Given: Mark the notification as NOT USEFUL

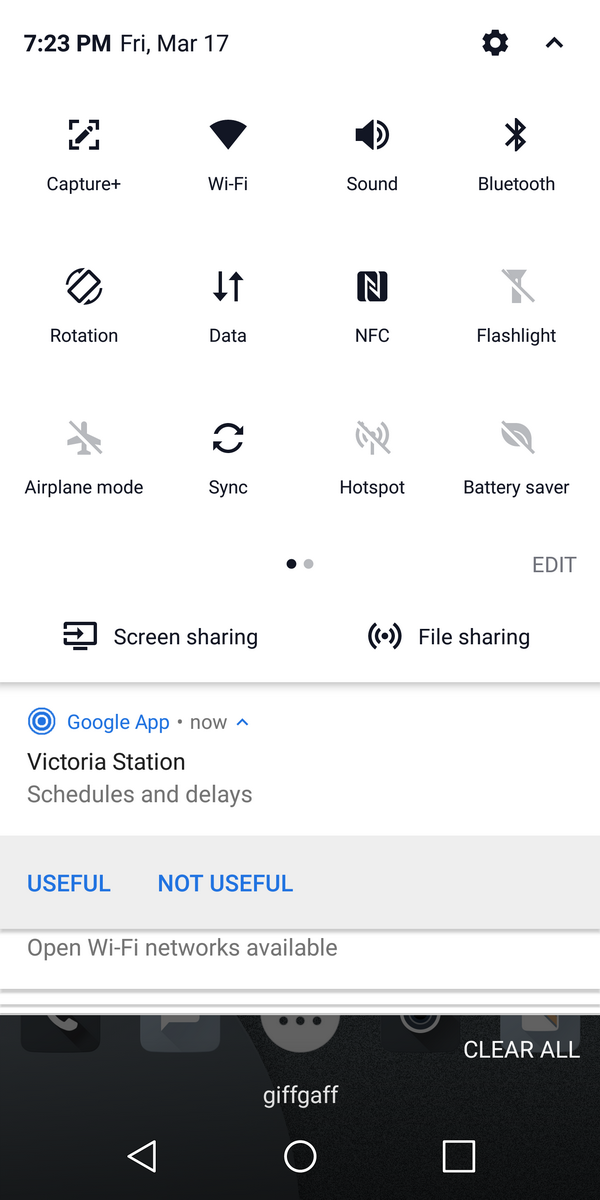Looking at the screenshot, I should pos(225,884).
